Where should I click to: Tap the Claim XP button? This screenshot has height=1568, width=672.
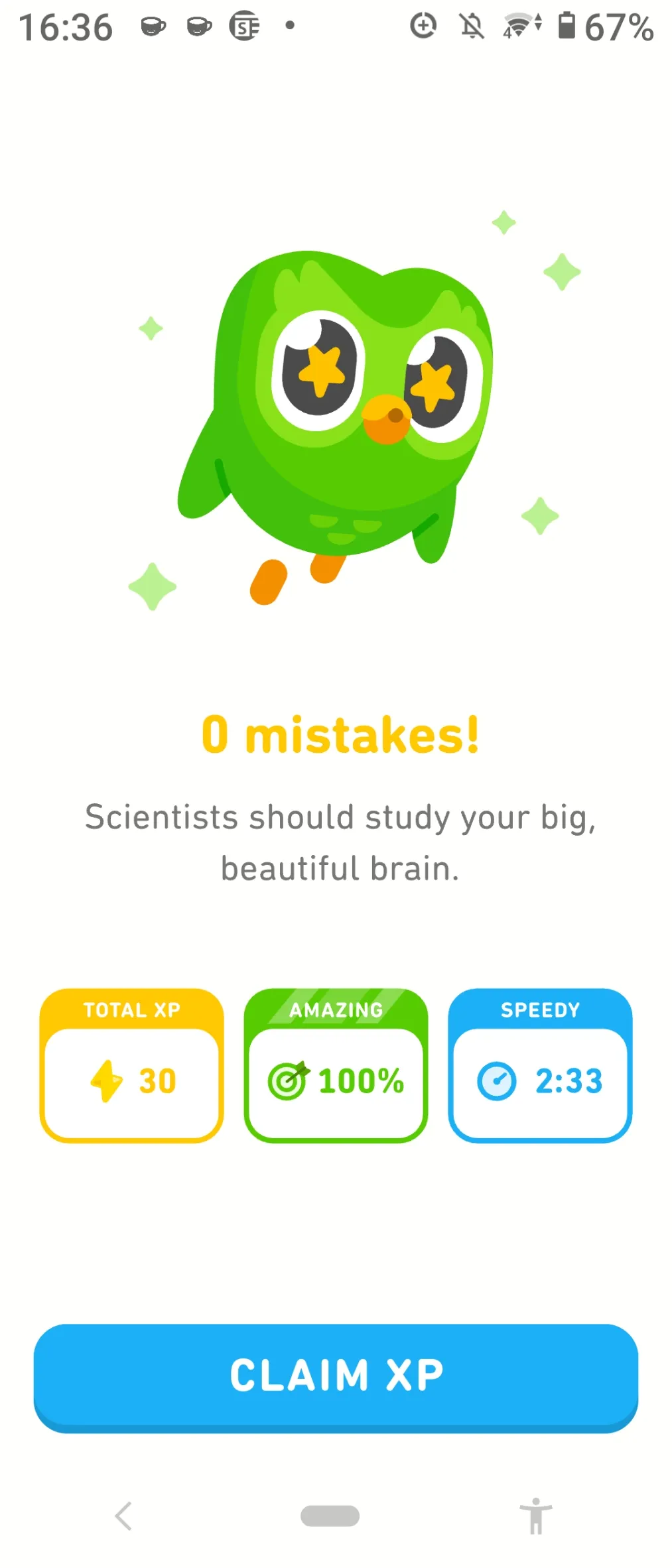tap(336, 1375)
